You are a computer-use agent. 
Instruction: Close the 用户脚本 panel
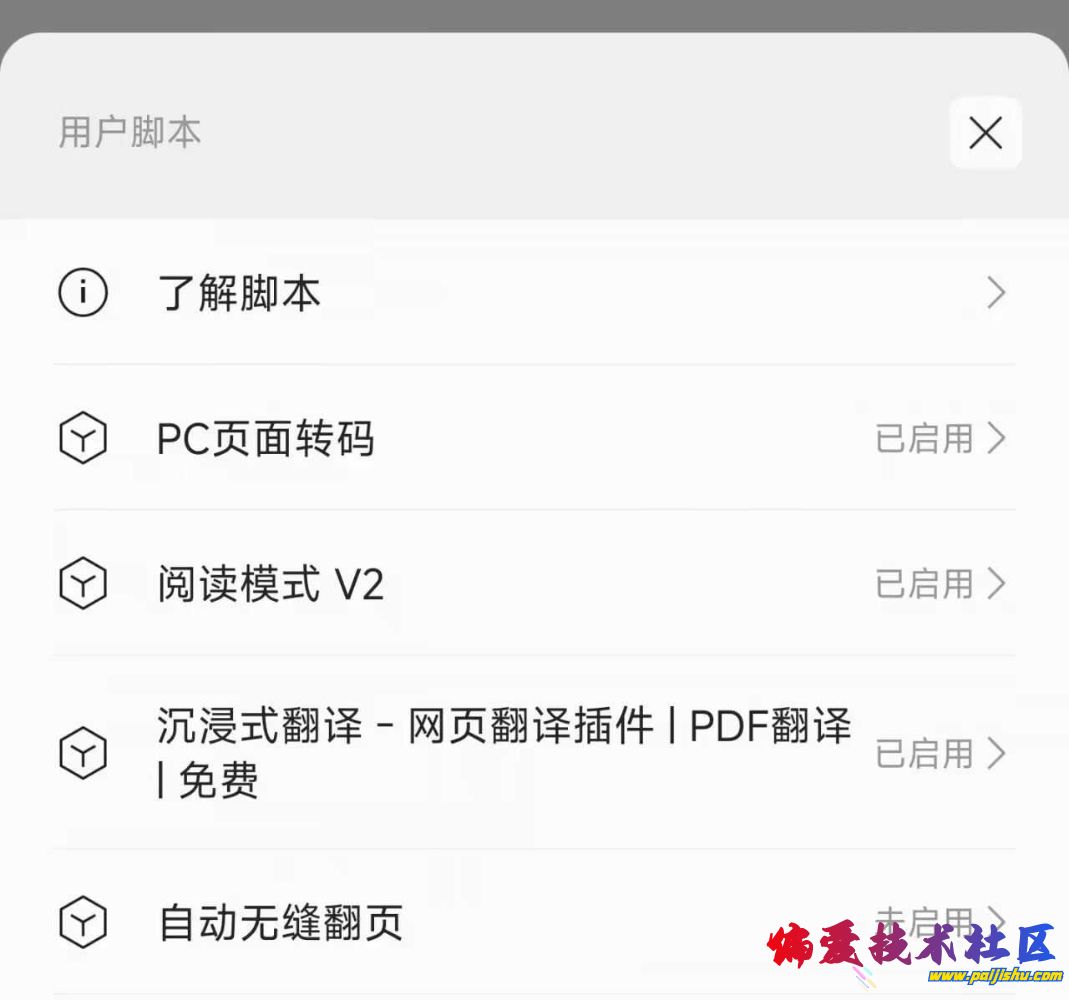coord(985,133)
